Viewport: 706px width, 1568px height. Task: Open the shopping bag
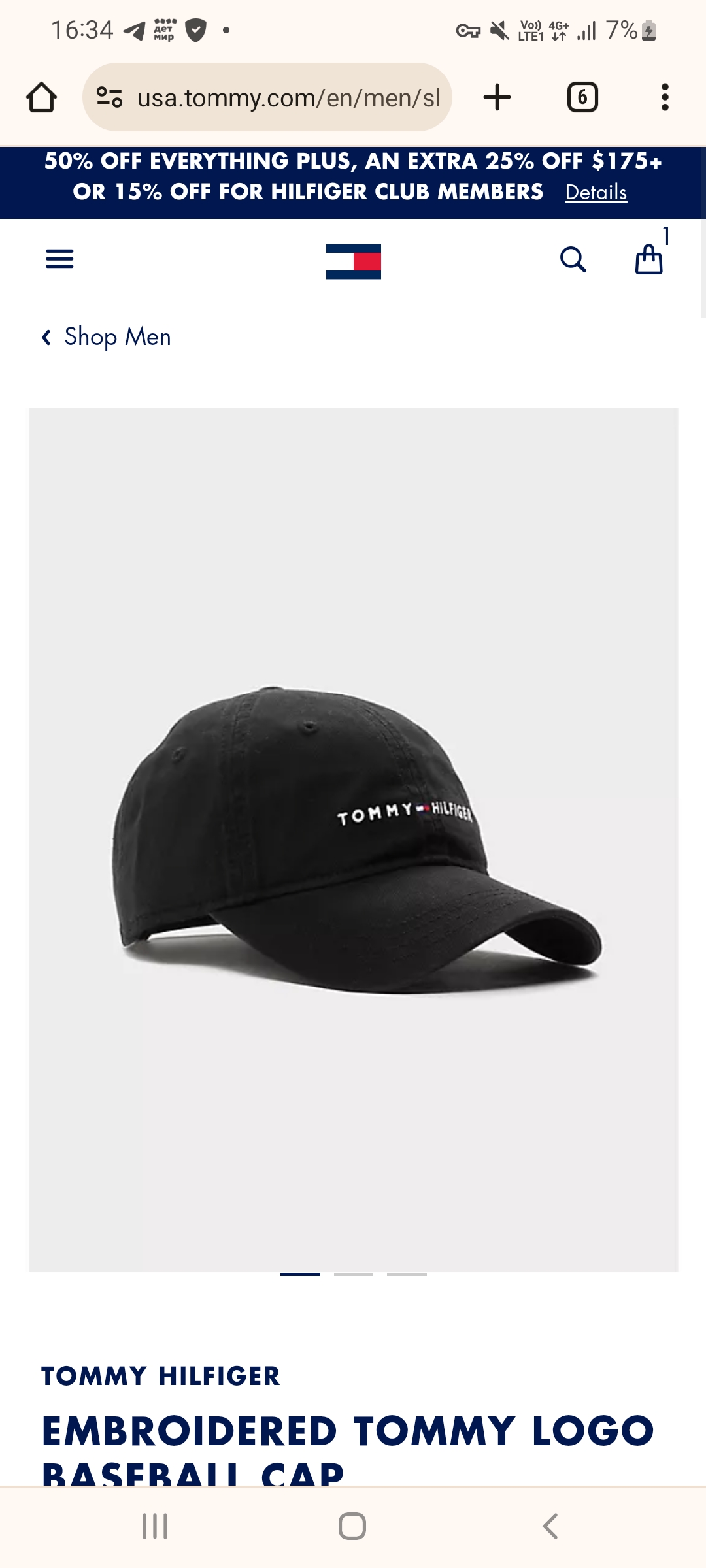point(649,259)
